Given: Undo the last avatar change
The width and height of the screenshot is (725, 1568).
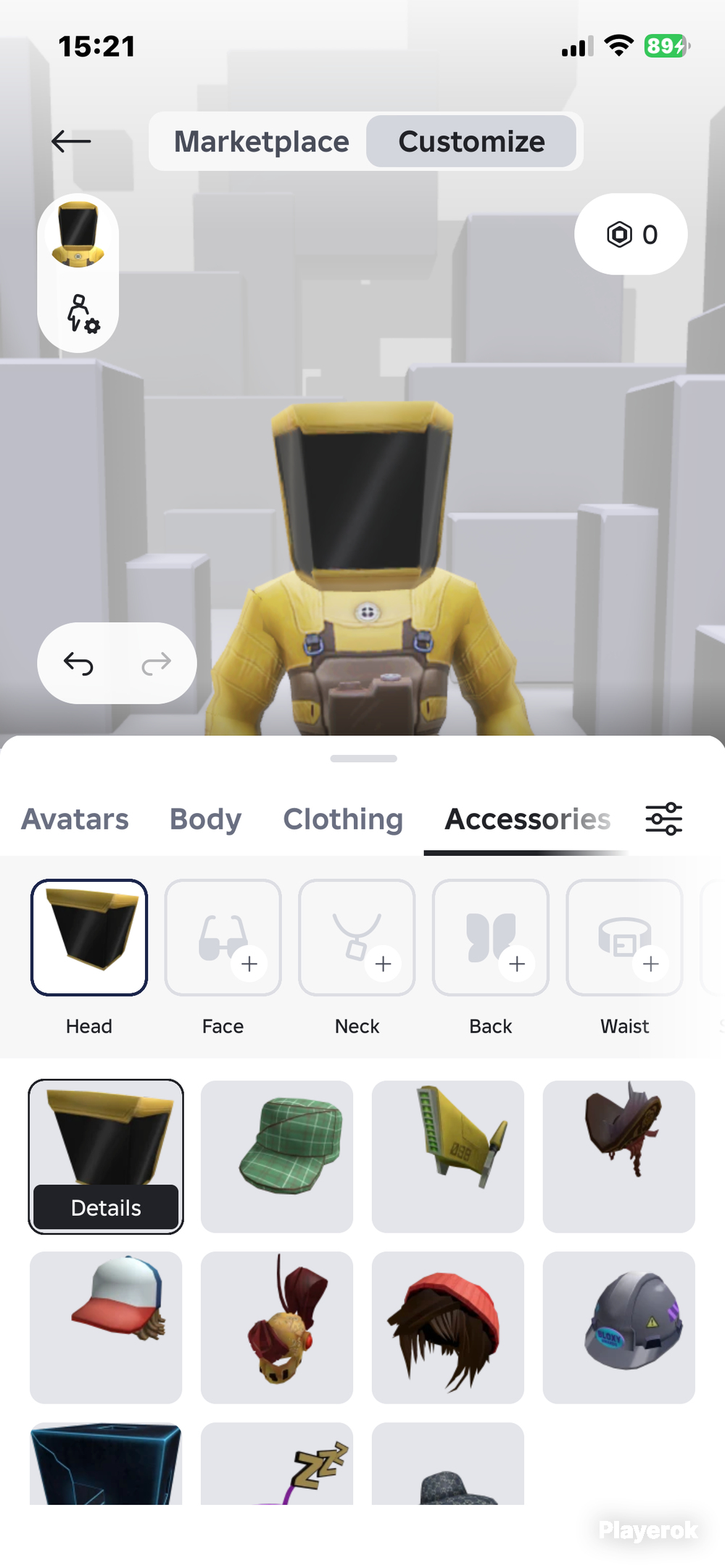Looking at the screenshot, I should pos(78,663).
